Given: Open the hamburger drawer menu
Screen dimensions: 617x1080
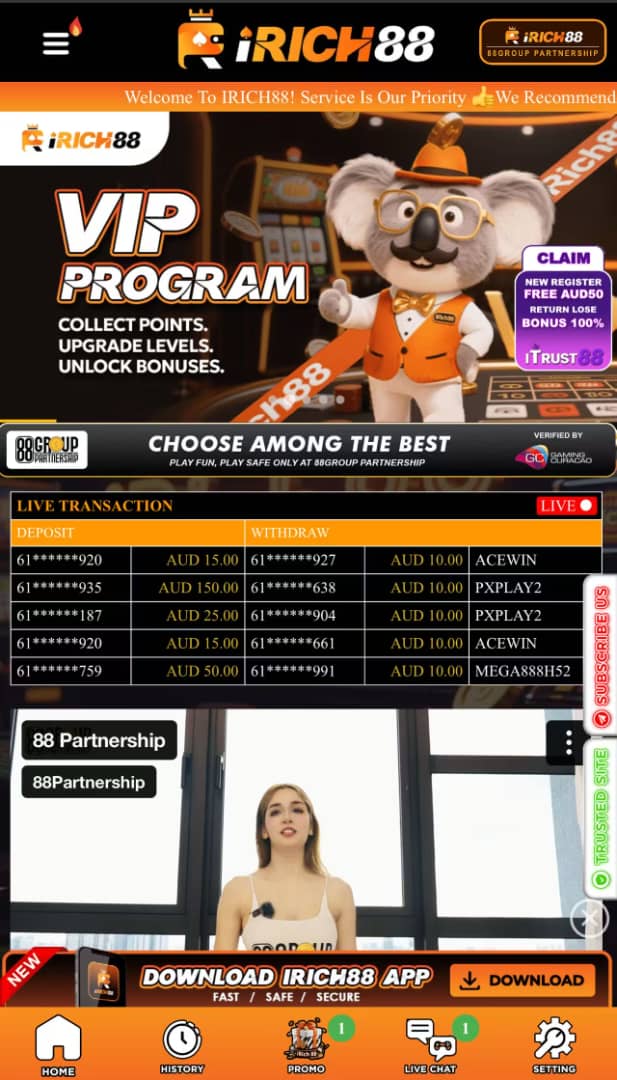Looking at the screenshot, I should pos(56,43).
